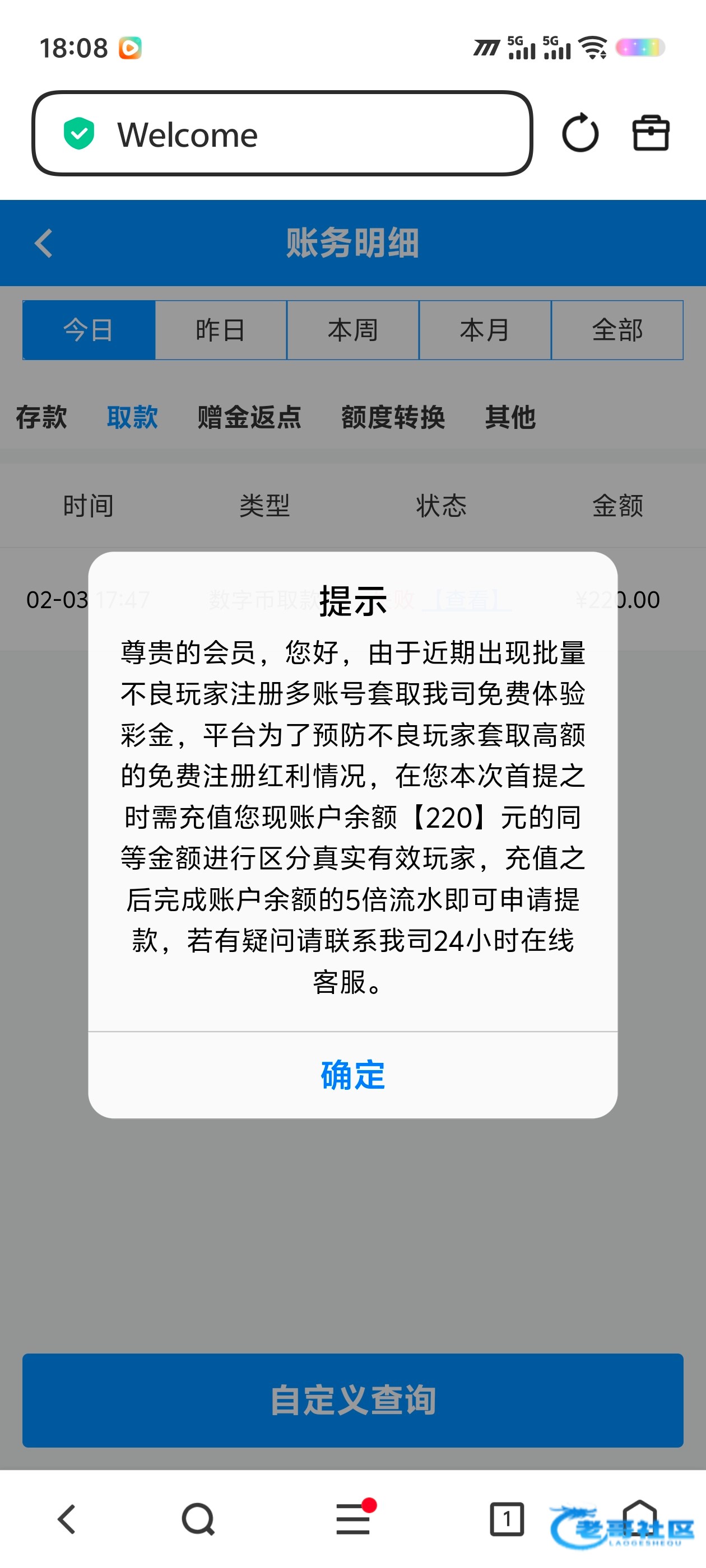Screen dimensions: 706x1568
Task: Tap the Welcome address bar
Action: click(x=282, y=133)
